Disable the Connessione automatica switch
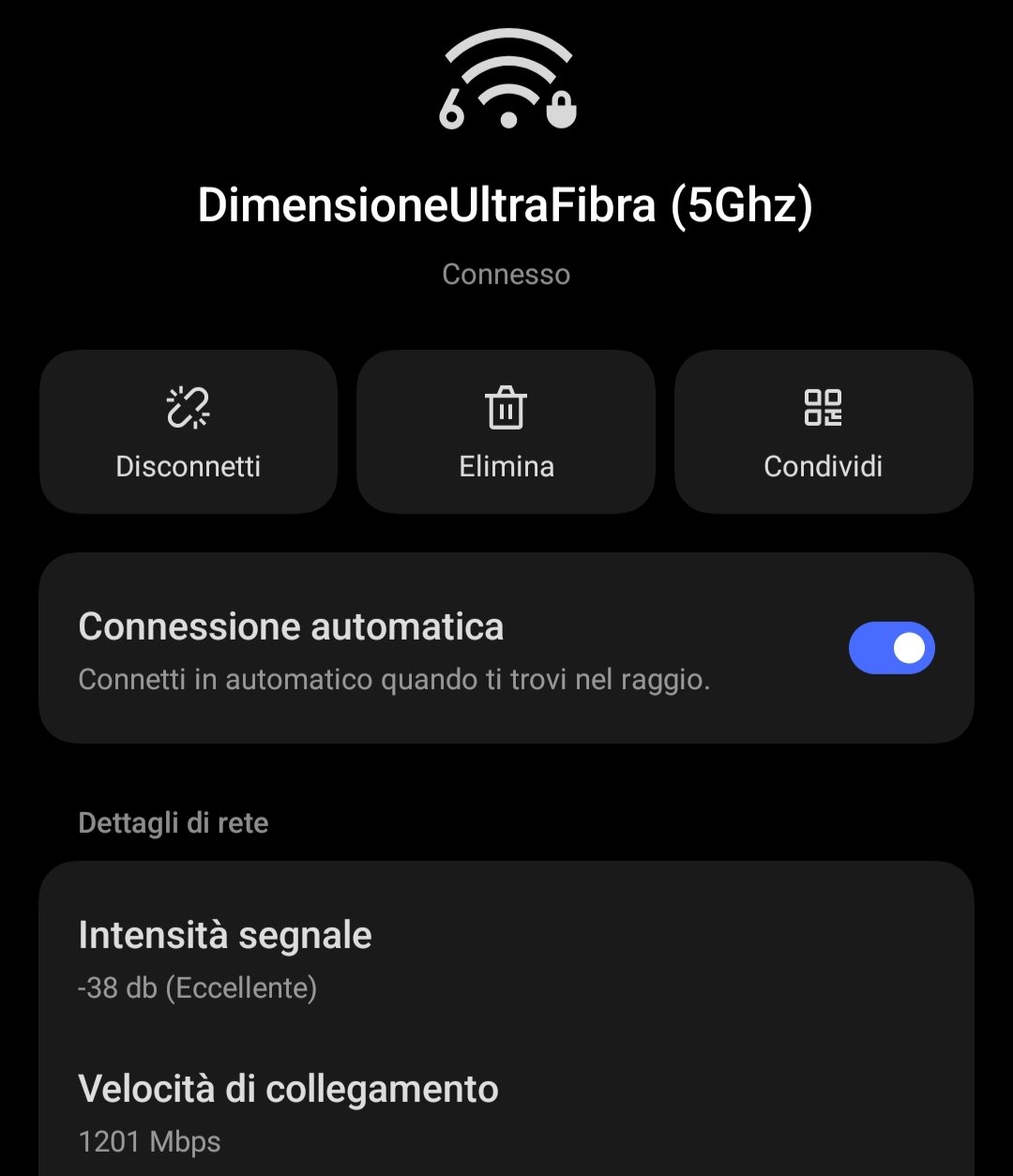The height and width of the screenshot is (1176, 1013). point(891,648)
